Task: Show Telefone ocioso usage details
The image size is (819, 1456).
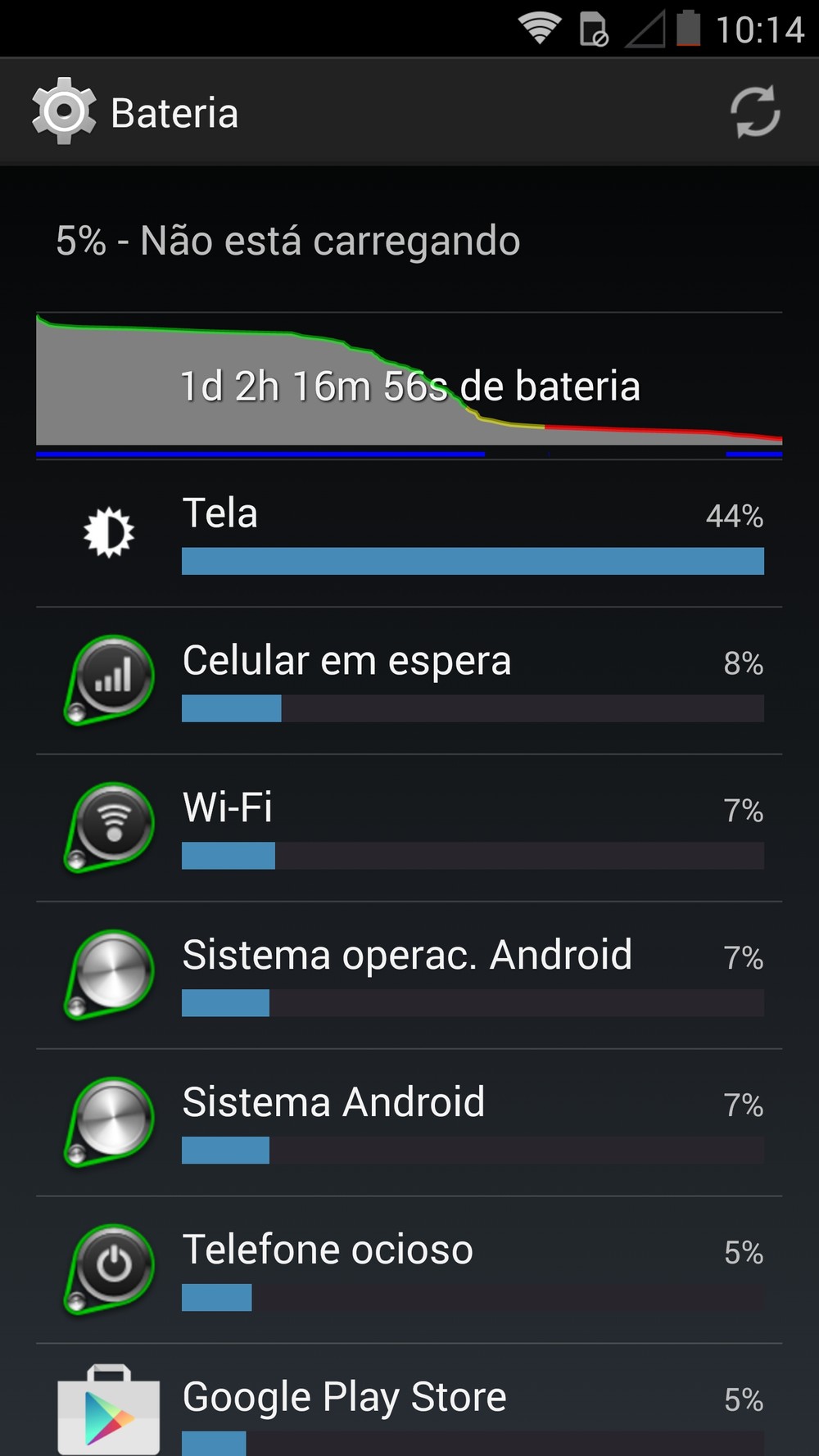Action: click(x=409, y=1270)
